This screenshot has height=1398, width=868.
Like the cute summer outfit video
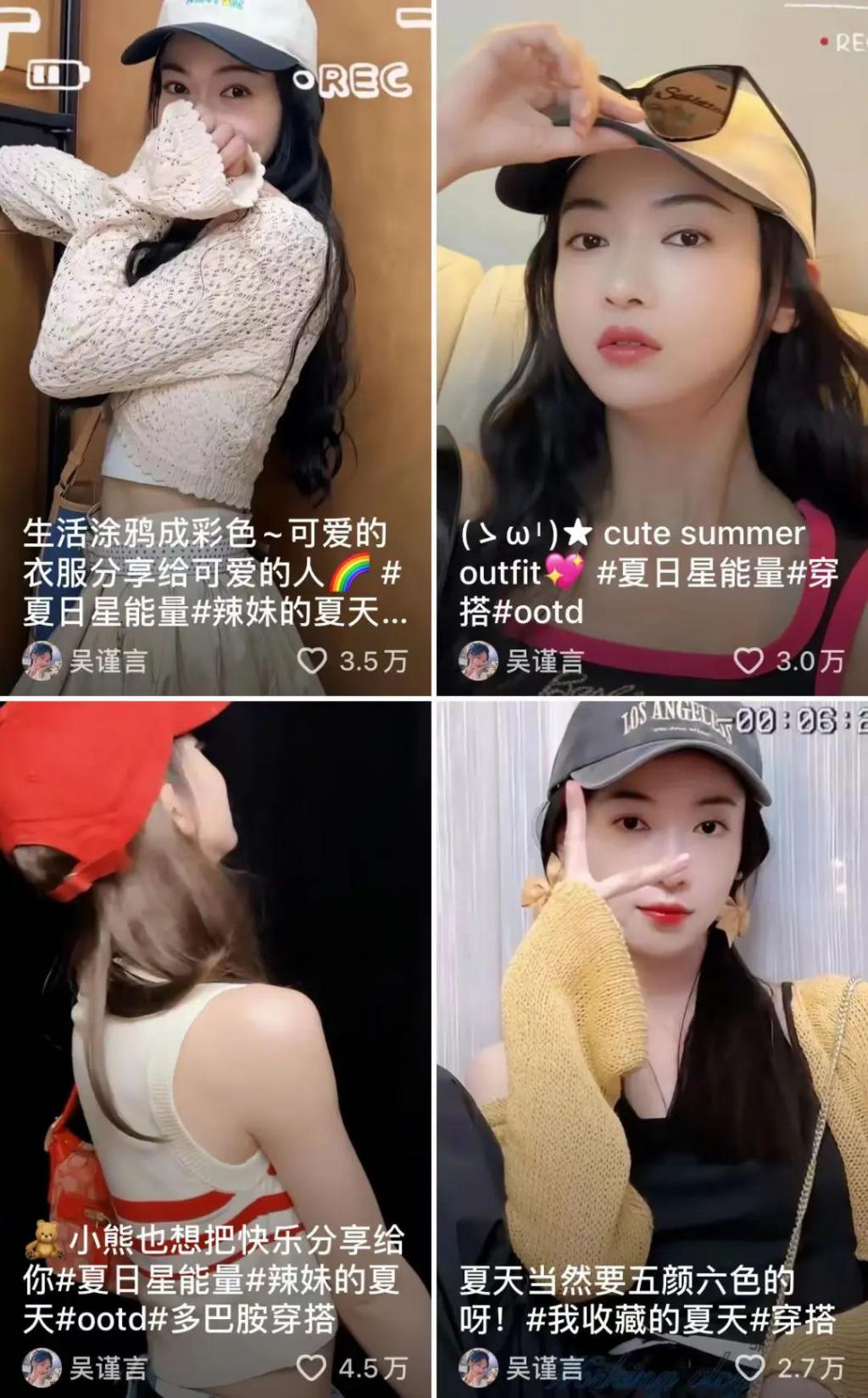click(x=748, y=660)
